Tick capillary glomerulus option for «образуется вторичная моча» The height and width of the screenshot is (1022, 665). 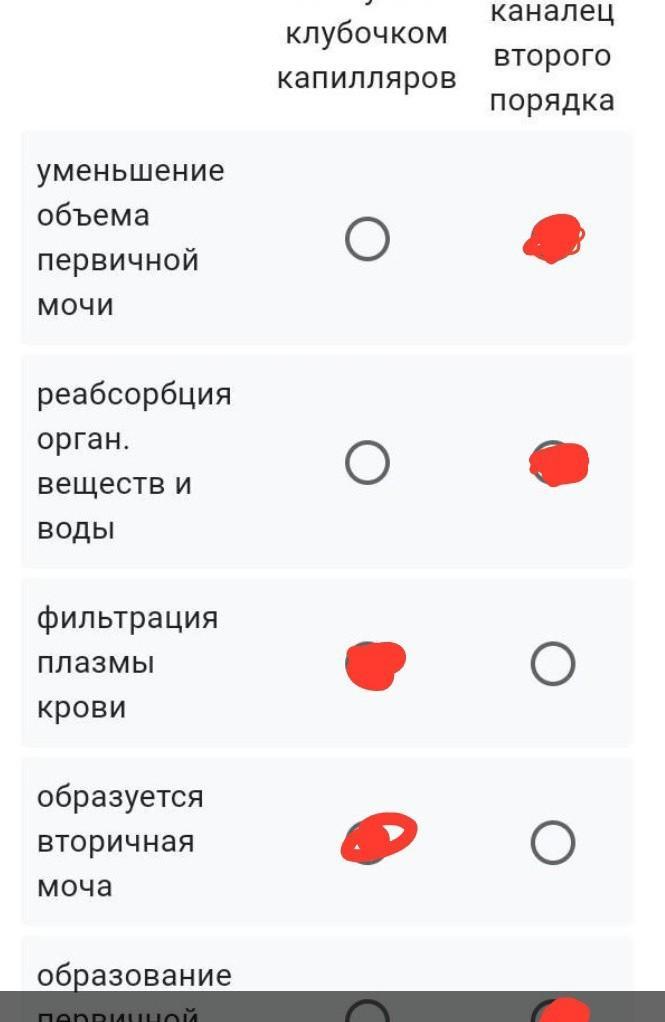[367, 843]
